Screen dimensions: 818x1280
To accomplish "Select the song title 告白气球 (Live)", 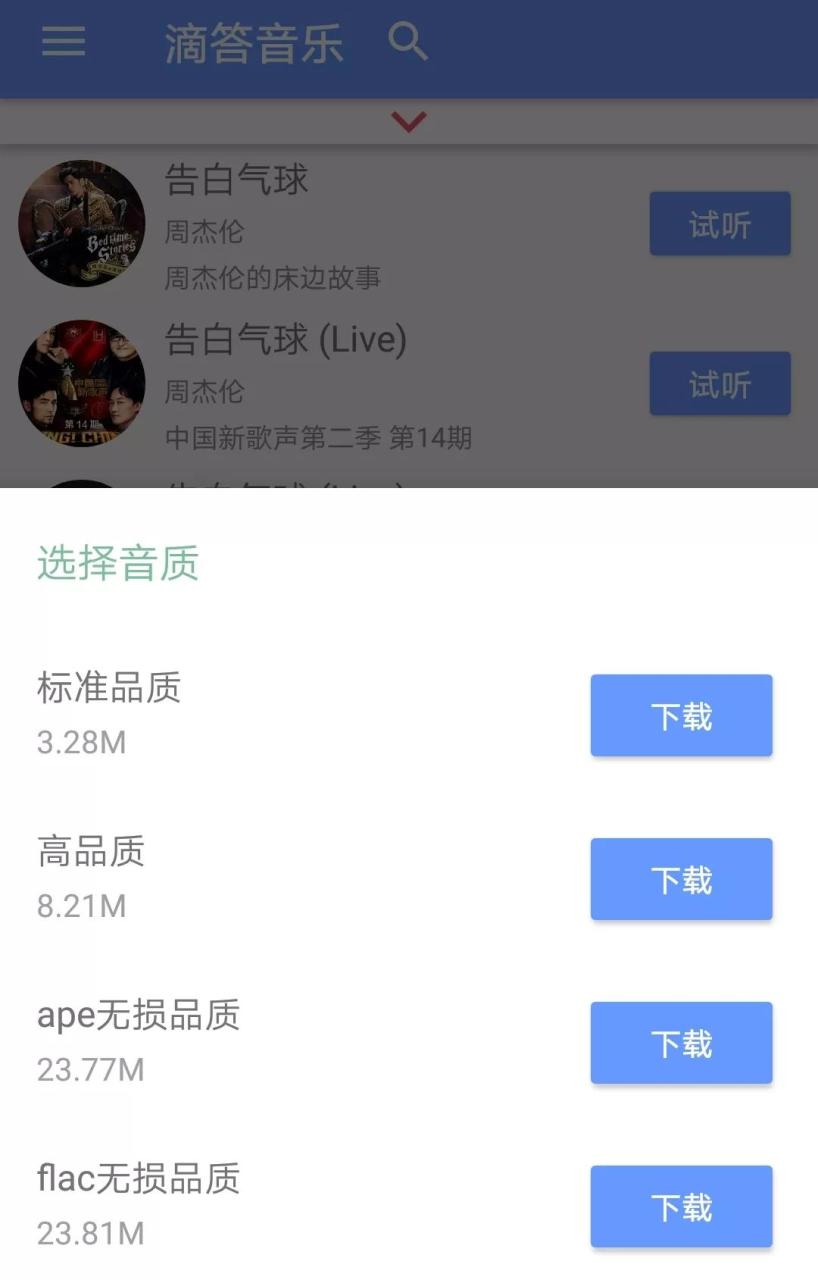I will [x=283, y=340].
